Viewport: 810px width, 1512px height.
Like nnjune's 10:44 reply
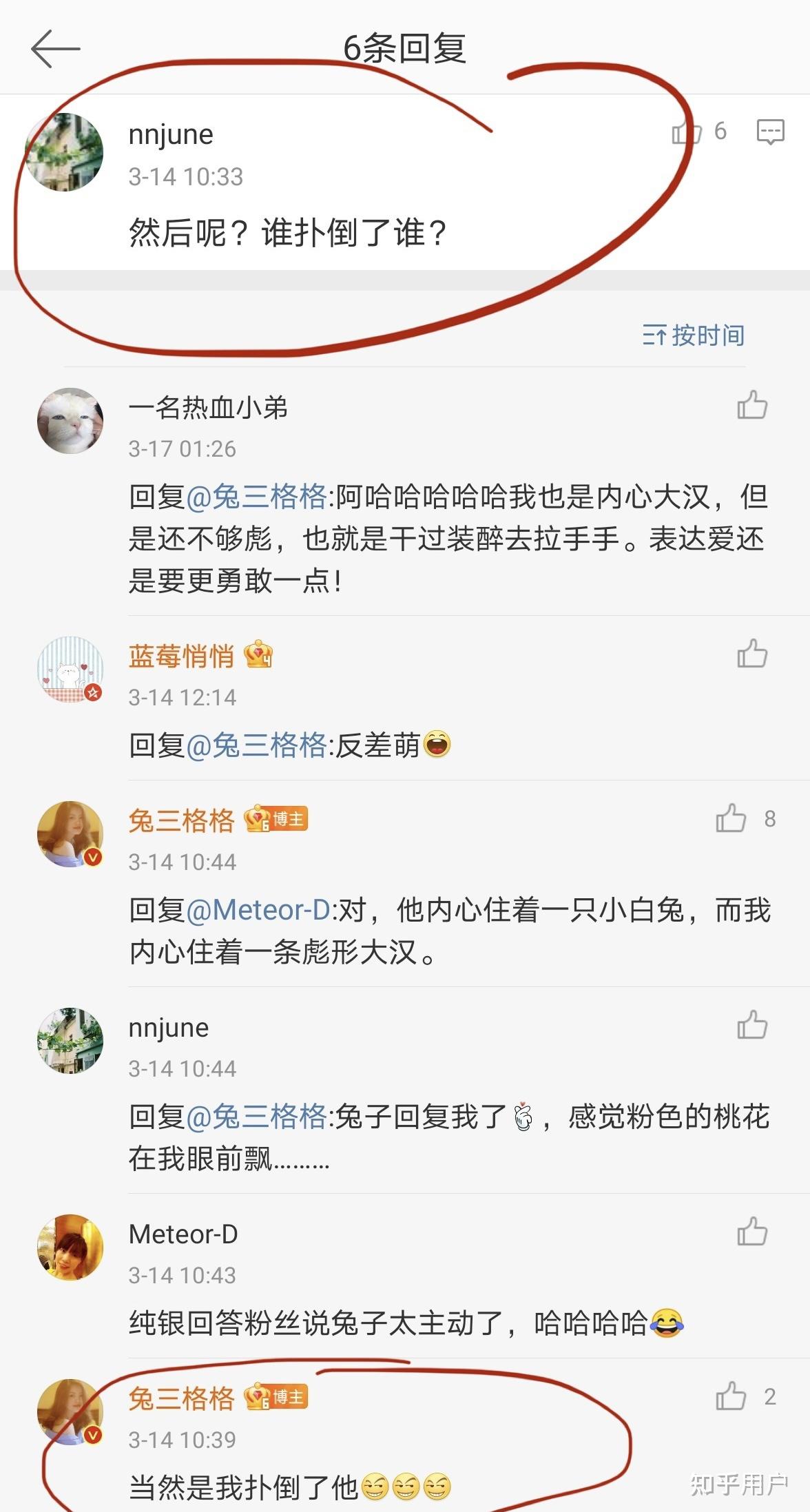click(x=751, y=1025)
